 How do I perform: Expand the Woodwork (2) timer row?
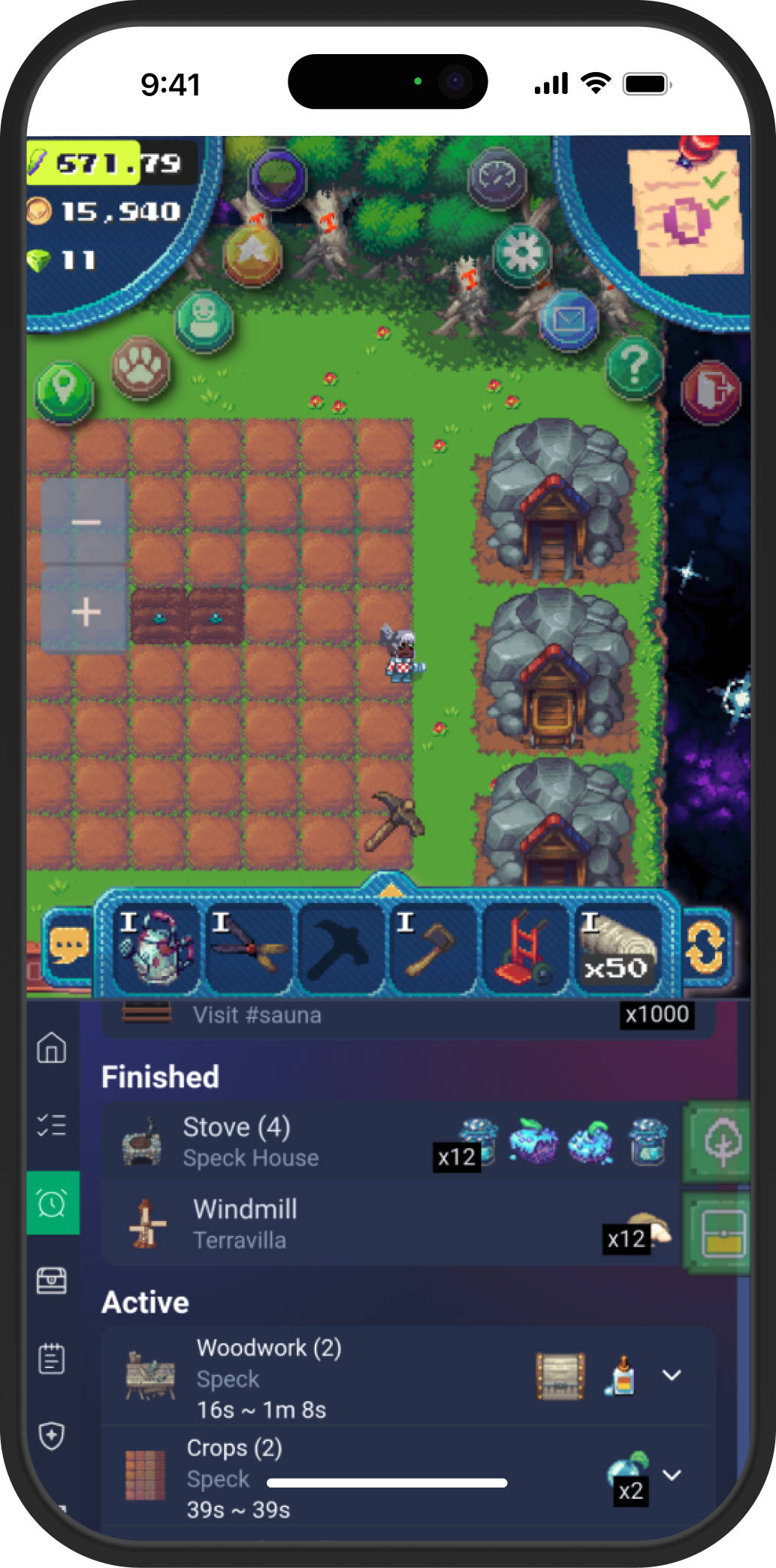(672, 1375)
